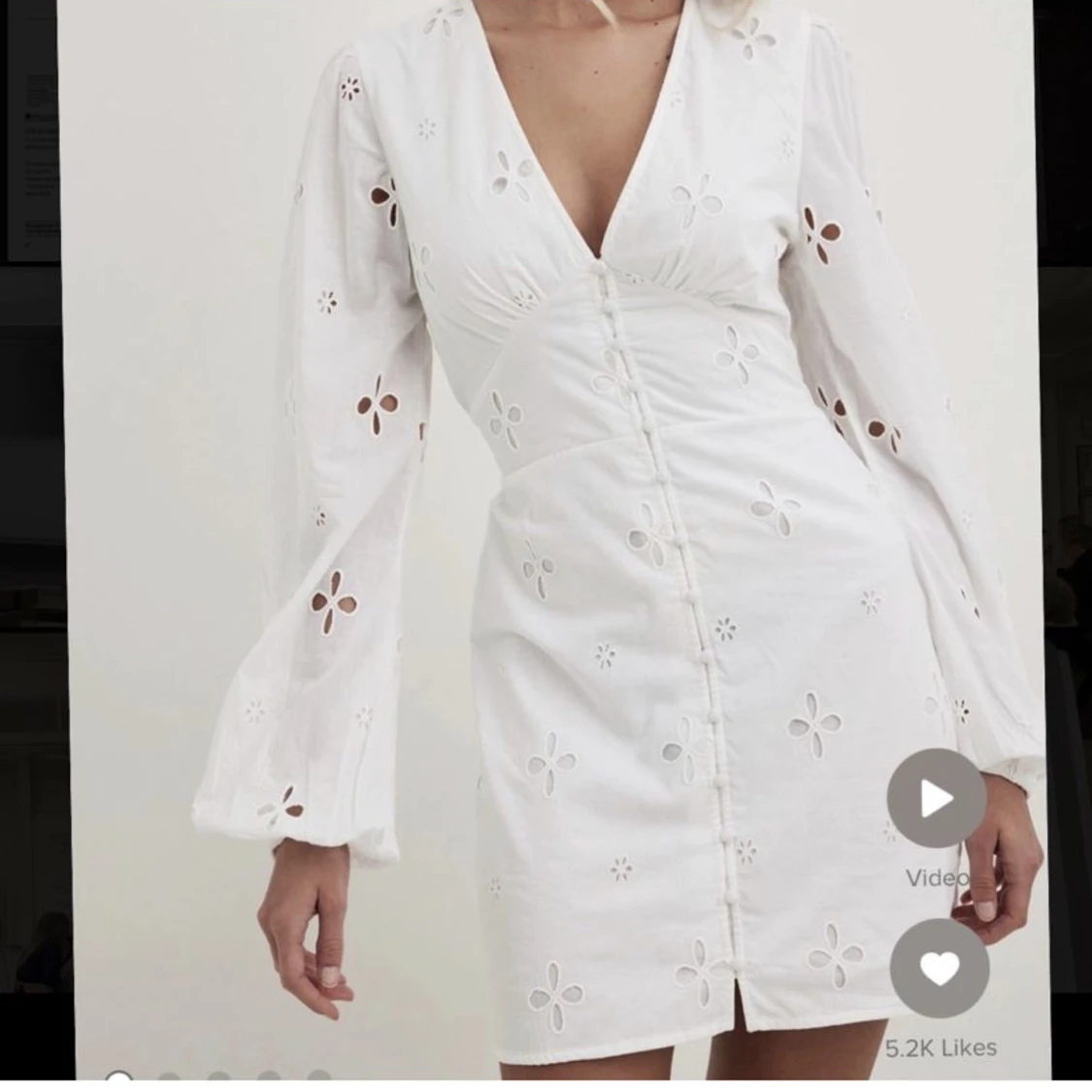Like this dress with the heart button
The width and height of the screenshot is (1092, 1092).
coord(939,968)
